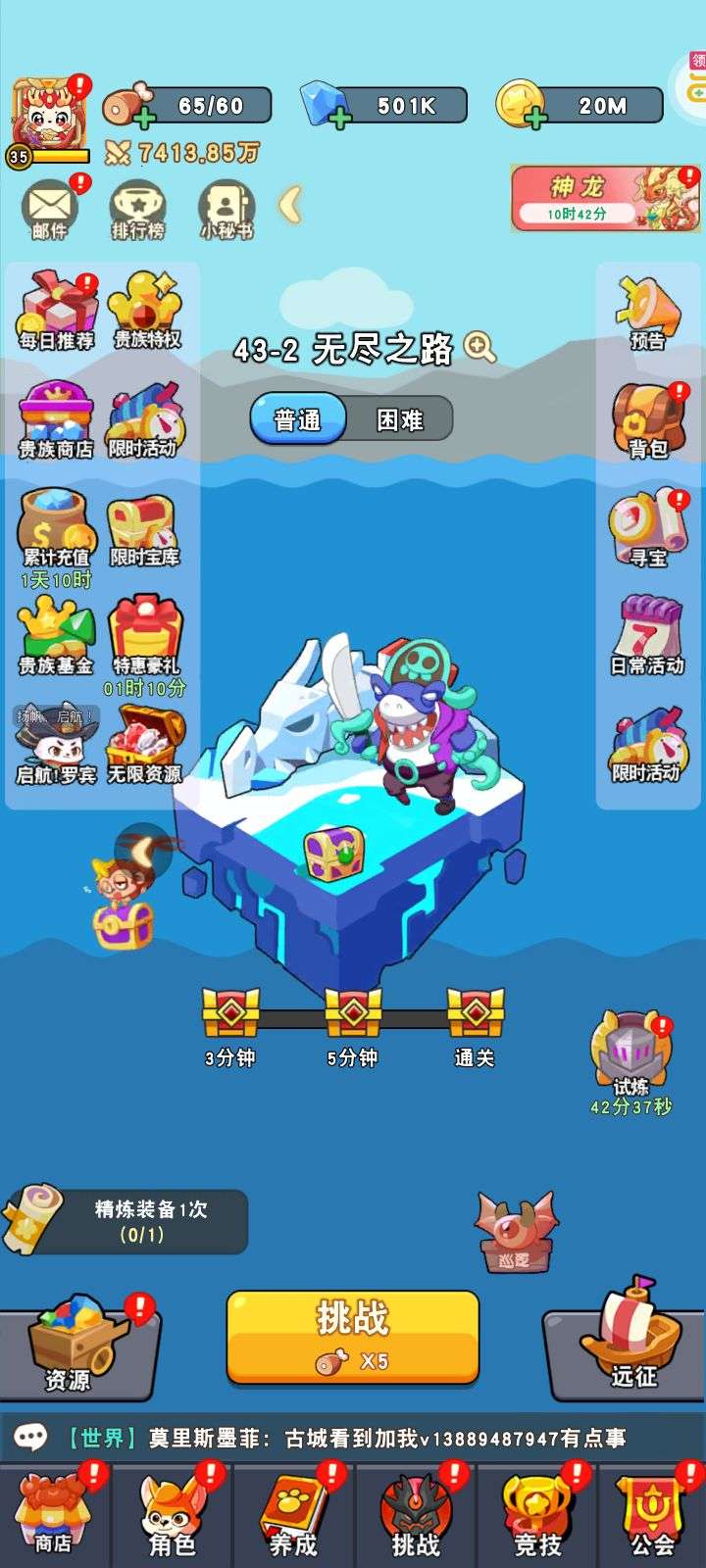This screenshot has height=1568, width=706.
Task: Open 日常活动 daily activities
Action: [647, 635]
